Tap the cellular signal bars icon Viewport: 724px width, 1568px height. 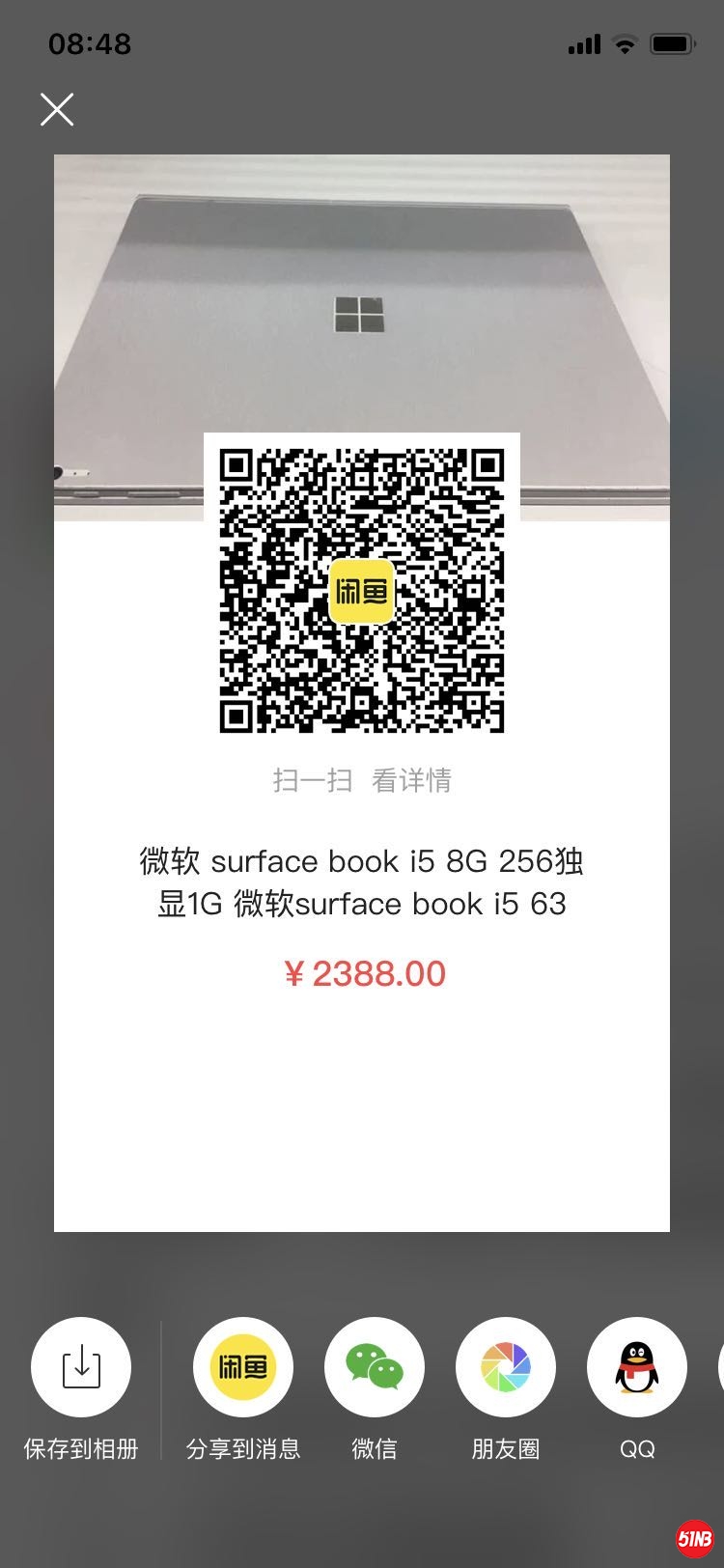(x=580, y=42)
